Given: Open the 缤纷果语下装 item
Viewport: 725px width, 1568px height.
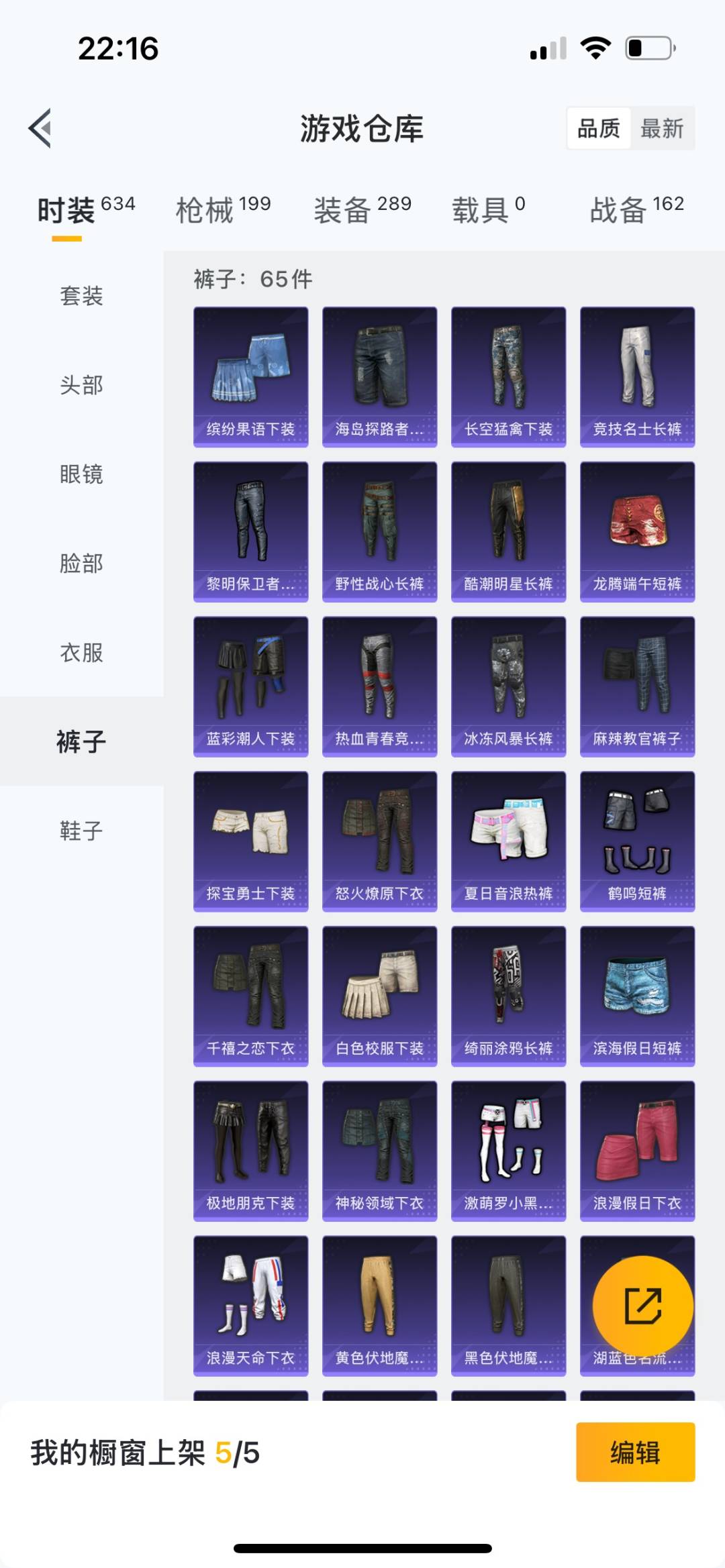Looking at the screenshot, I should click(x=251, y=377).
